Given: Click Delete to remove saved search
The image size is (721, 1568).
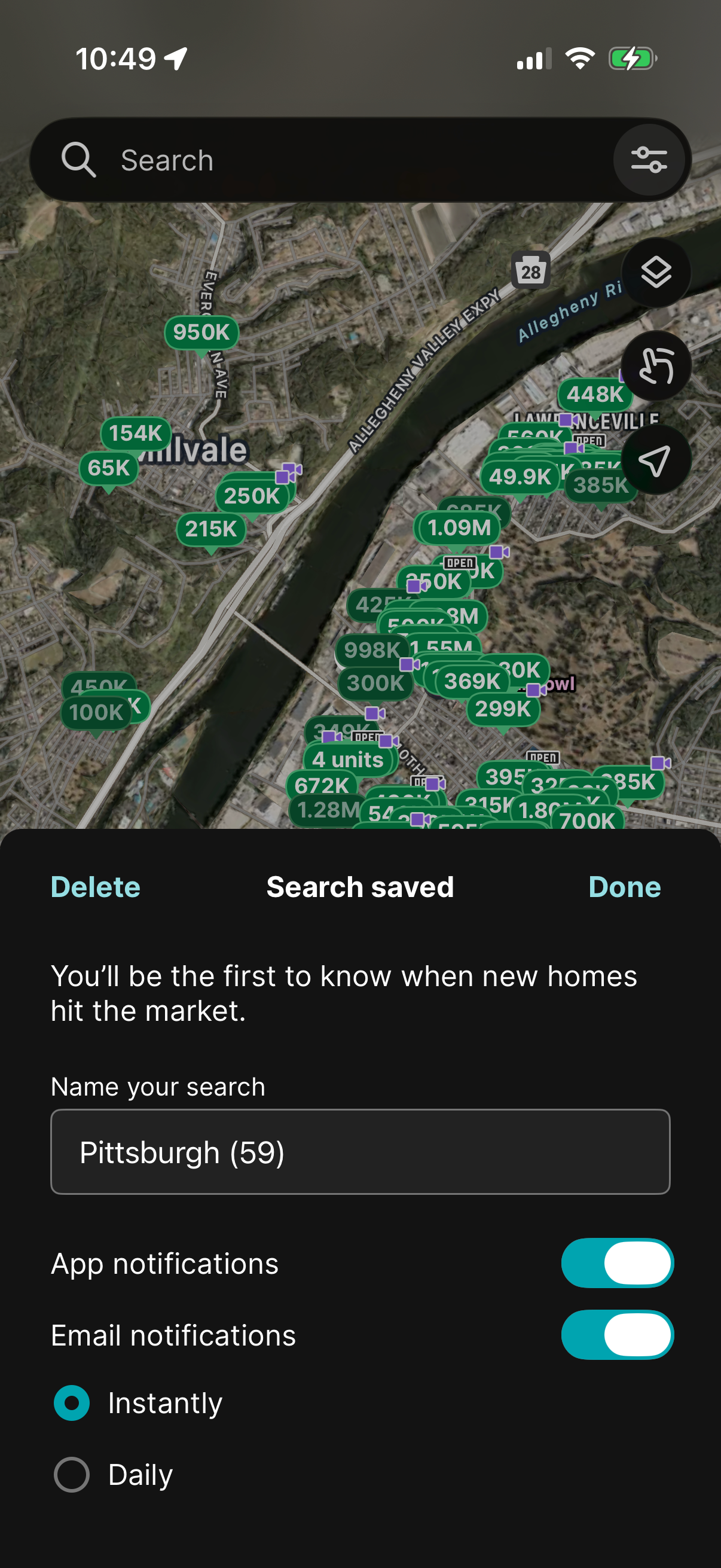Looking at the screenshot, I should point(95,887).
